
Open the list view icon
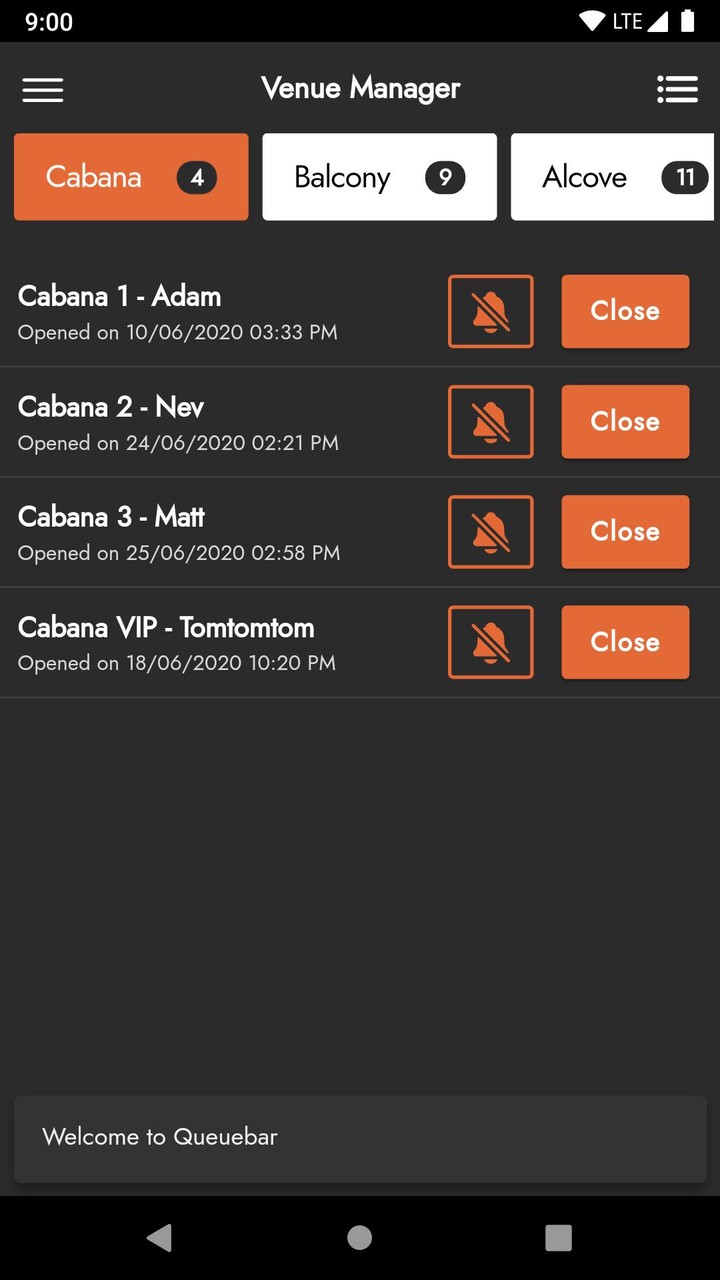(677, 89)
